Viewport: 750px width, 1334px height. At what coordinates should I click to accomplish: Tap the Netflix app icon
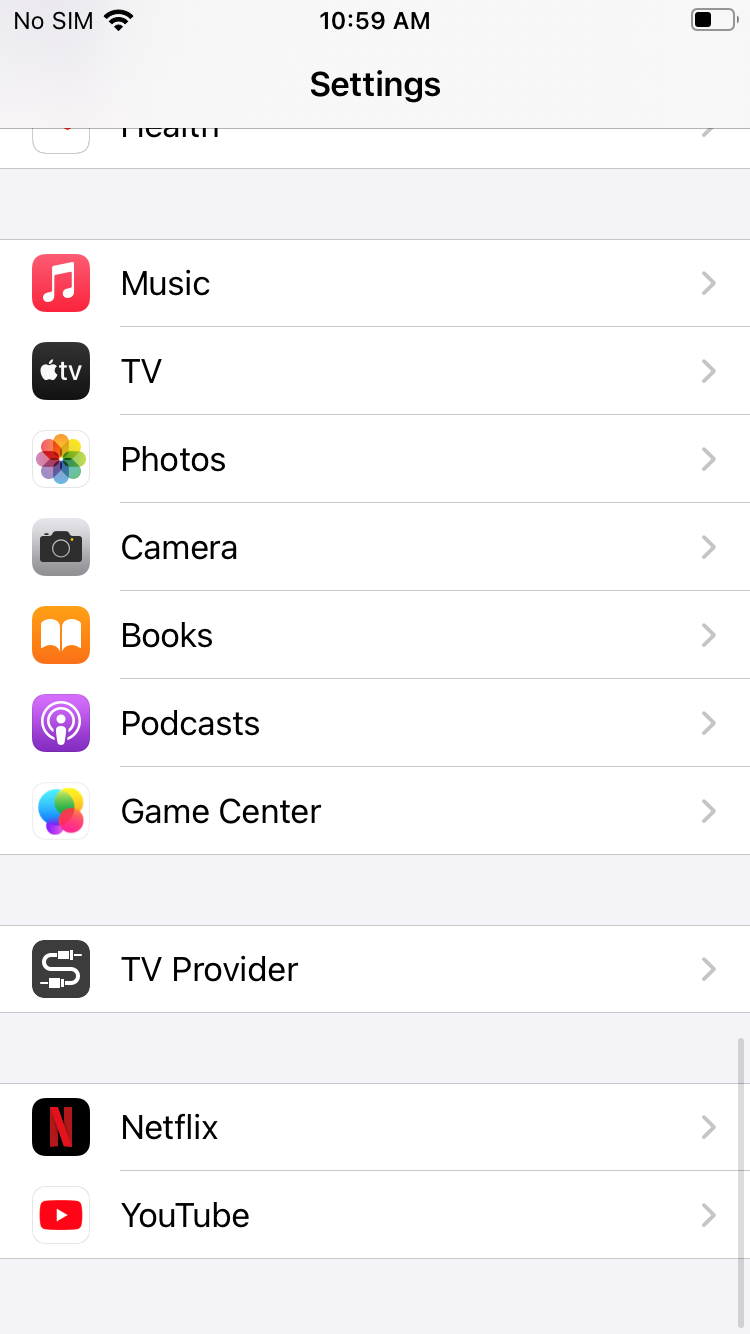[60, 1127]
